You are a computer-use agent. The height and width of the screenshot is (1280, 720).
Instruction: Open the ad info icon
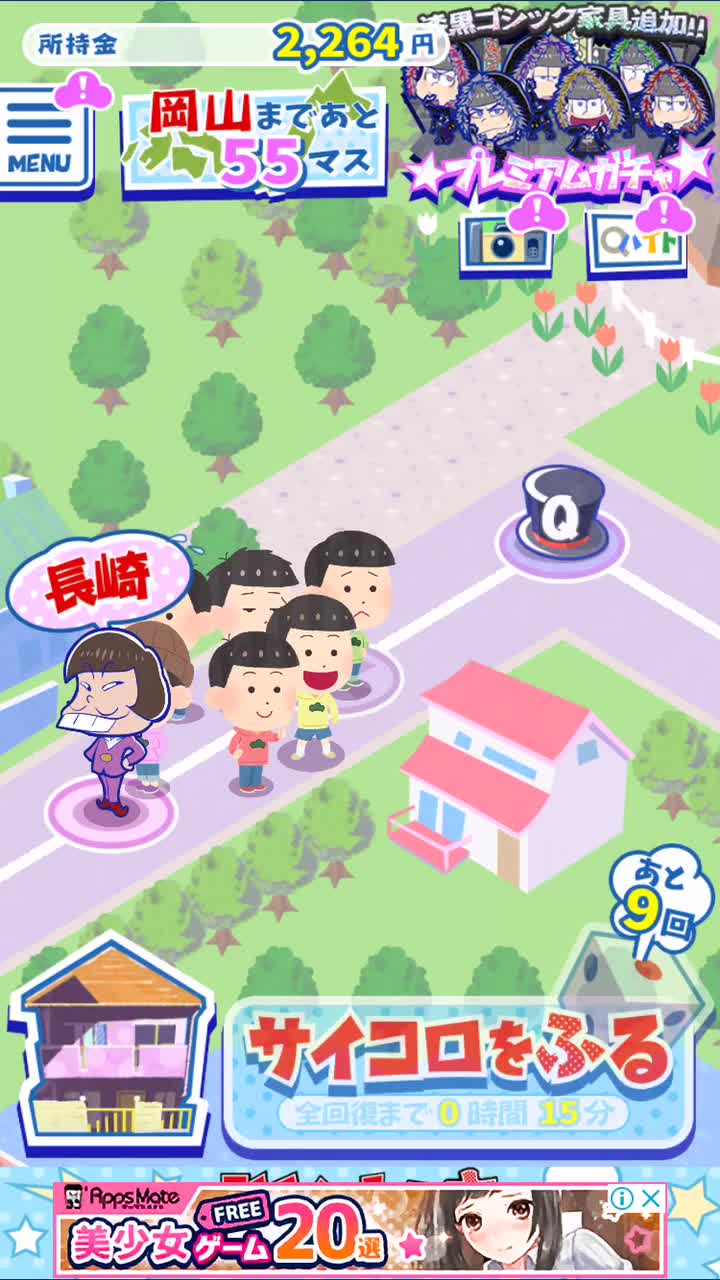[620, 1198]
